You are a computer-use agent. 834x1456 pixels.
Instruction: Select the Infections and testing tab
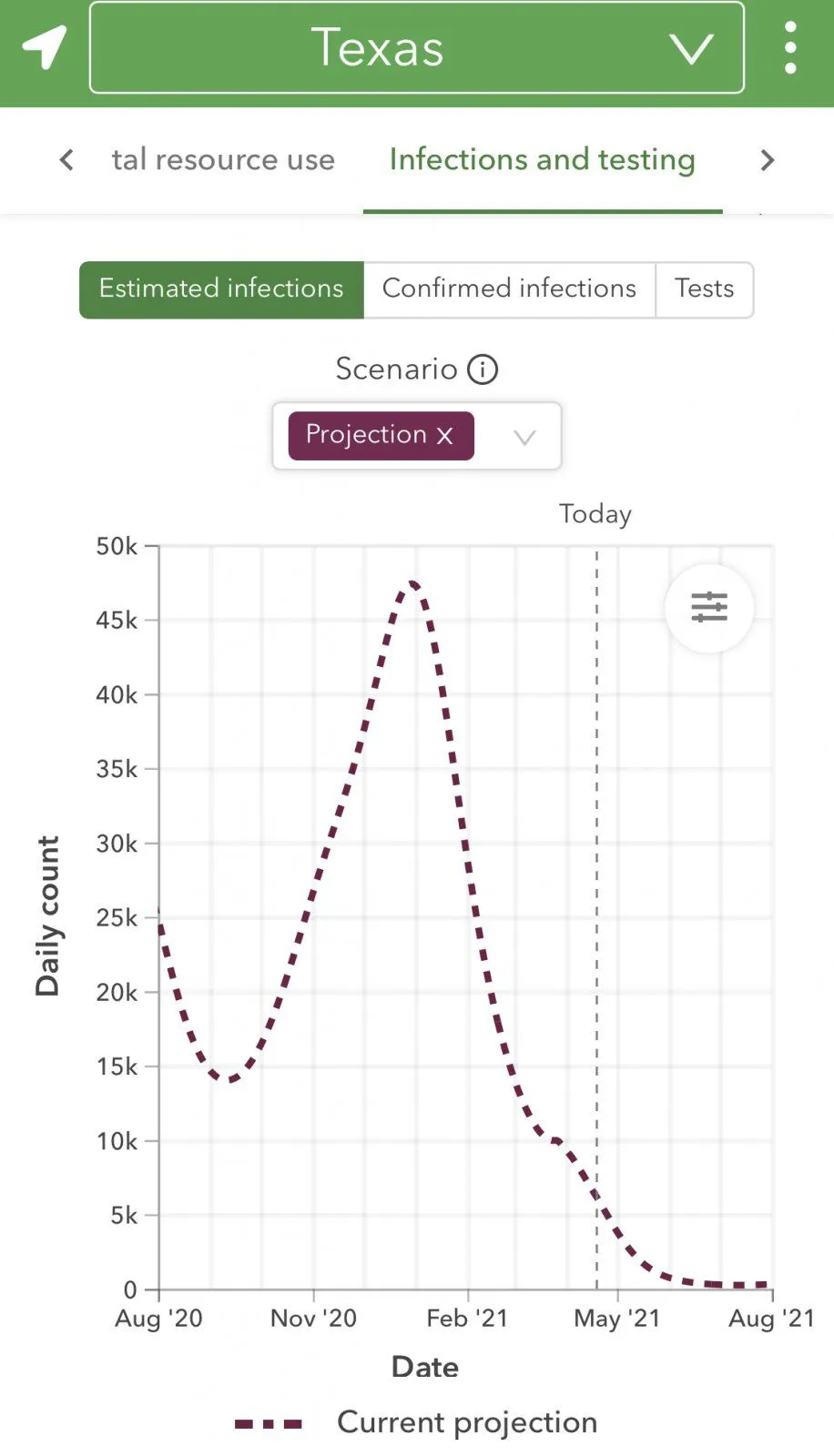[542, 160]
